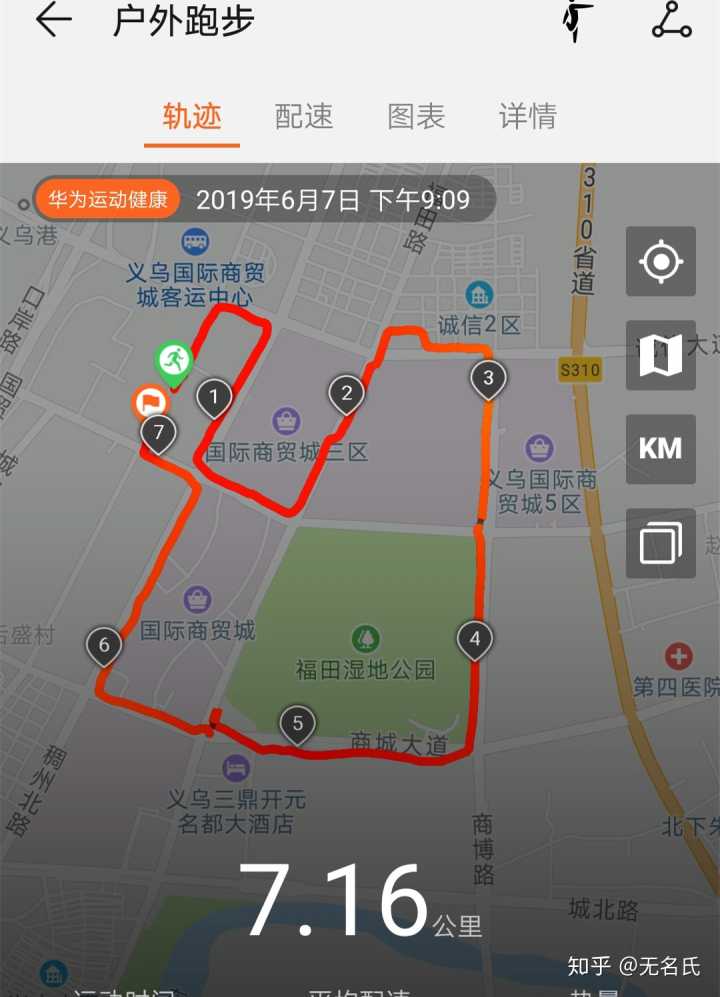Change map type with map icon

[x=661, y=355]
